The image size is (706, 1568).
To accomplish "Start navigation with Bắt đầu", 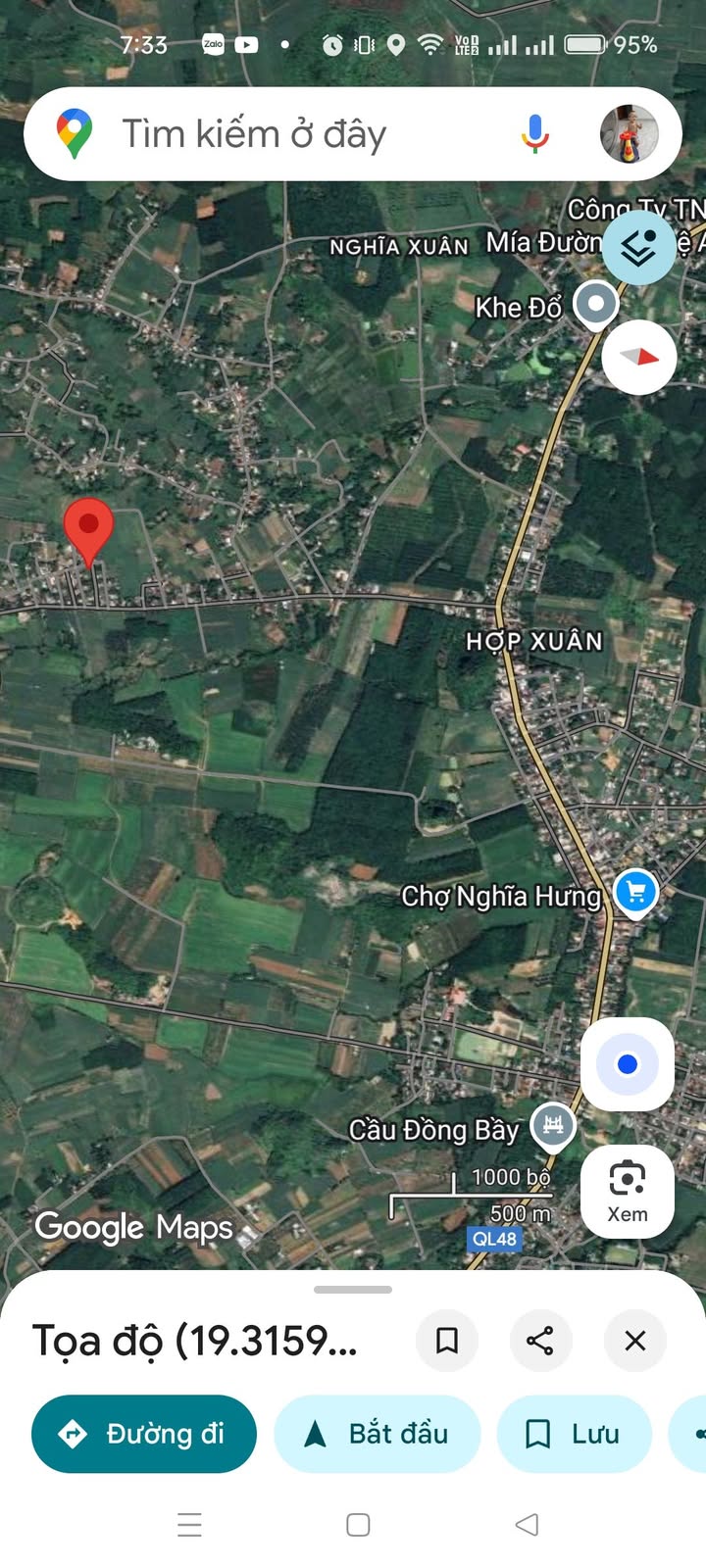I will [x=378, y=1434].
